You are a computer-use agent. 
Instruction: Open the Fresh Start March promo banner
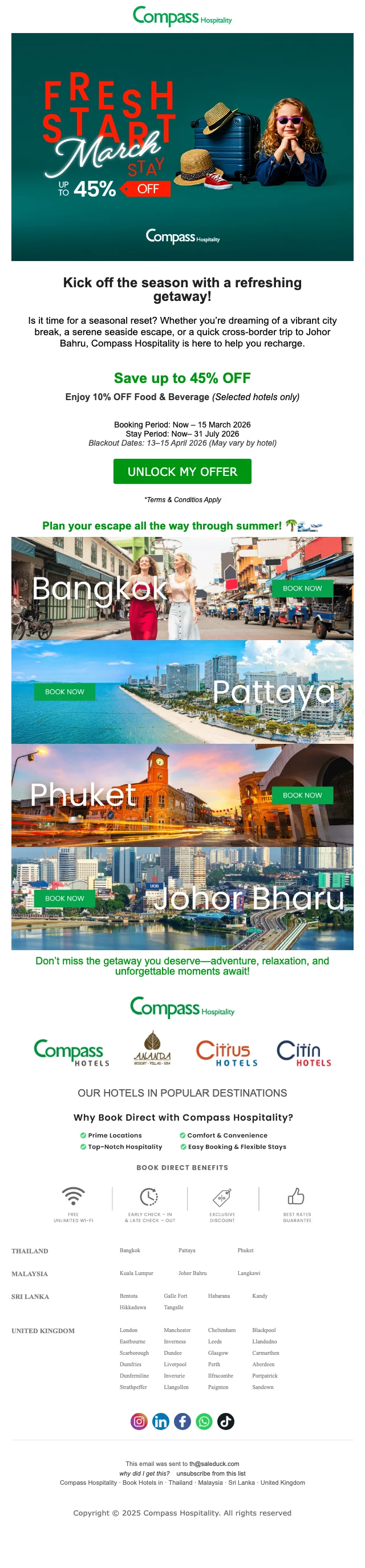tap(182, 146)
